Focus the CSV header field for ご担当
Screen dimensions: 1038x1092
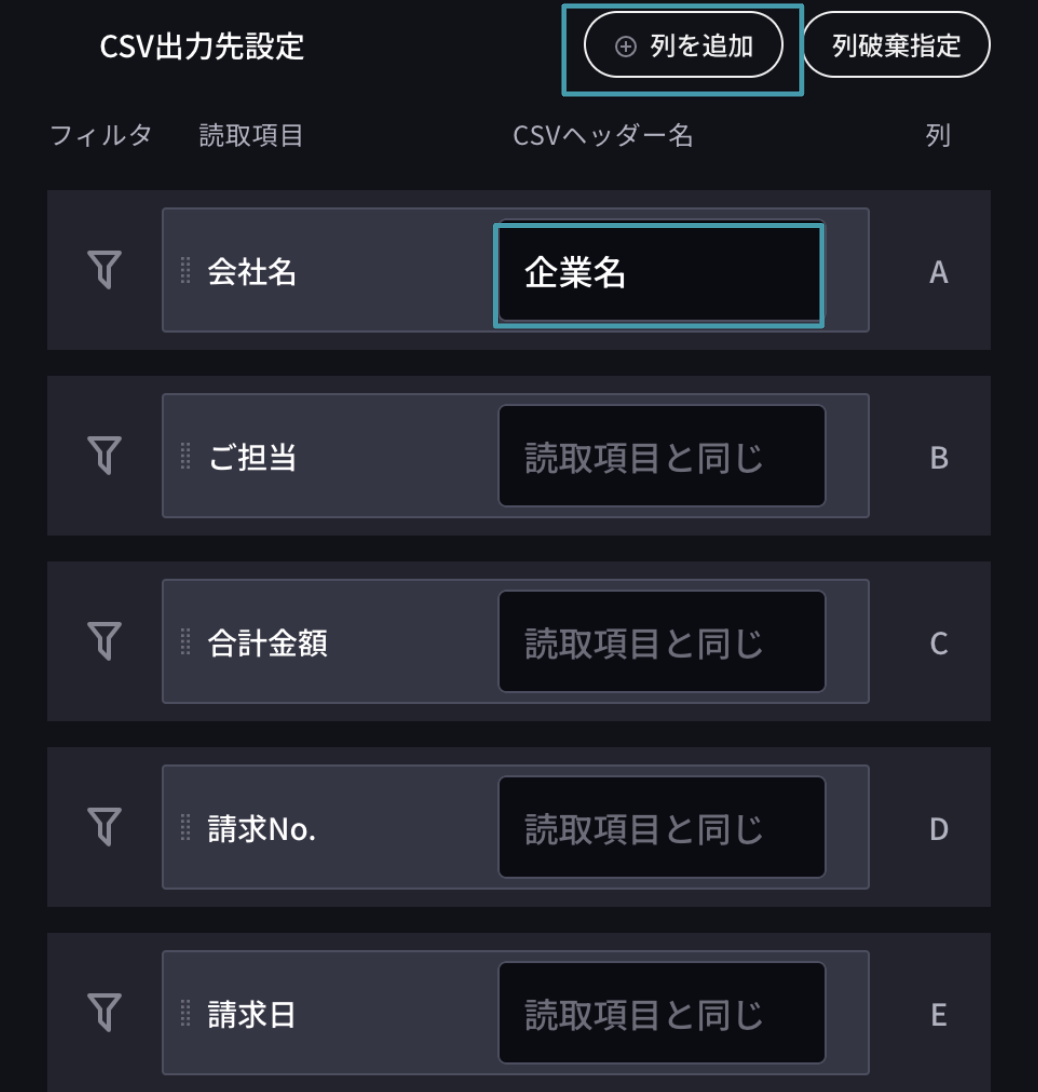pos(661,457)
